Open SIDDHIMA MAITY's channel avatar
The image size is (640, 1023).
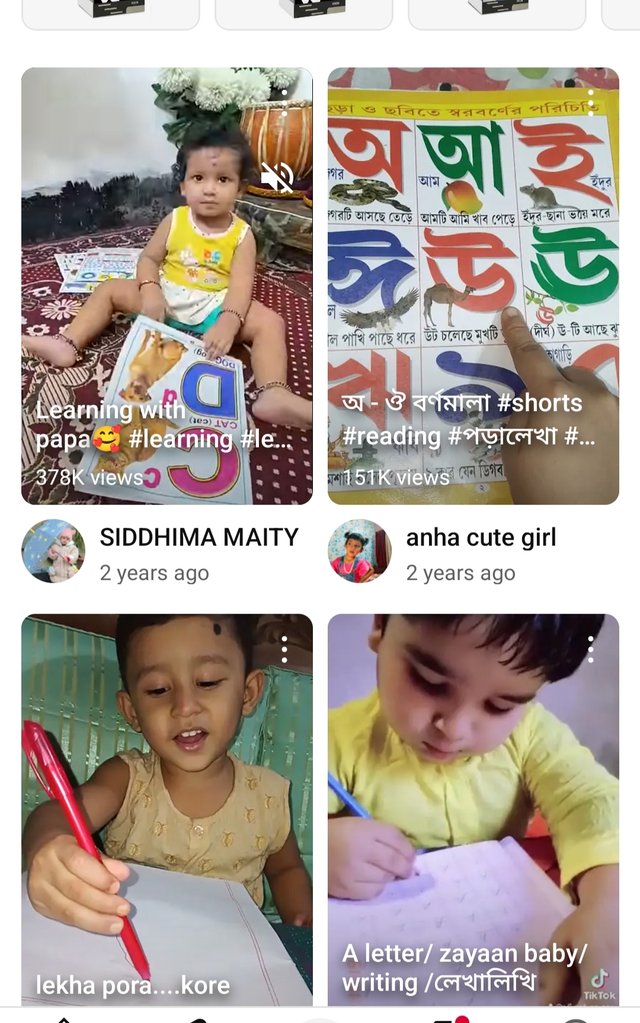53,551
